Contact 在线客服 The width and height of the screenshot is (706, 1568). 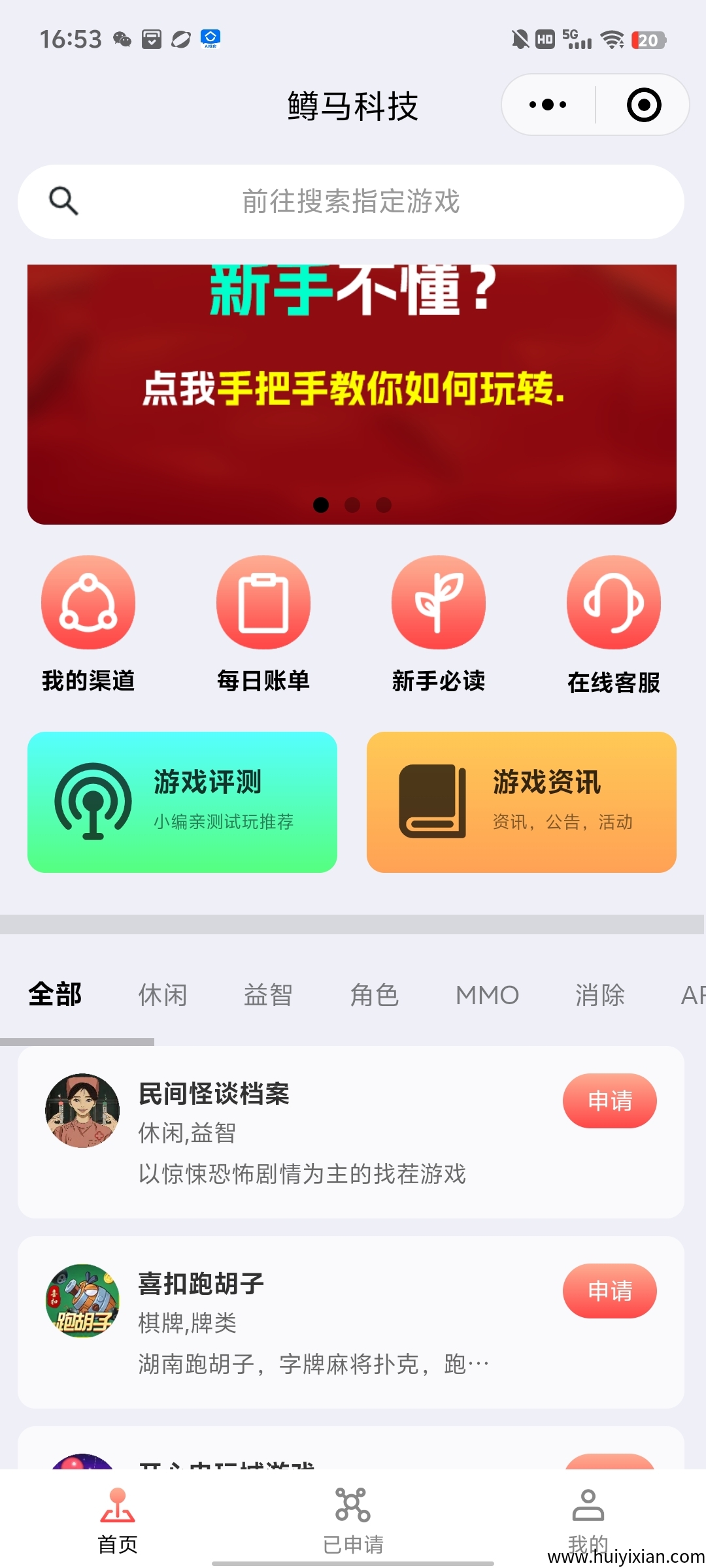614,623
